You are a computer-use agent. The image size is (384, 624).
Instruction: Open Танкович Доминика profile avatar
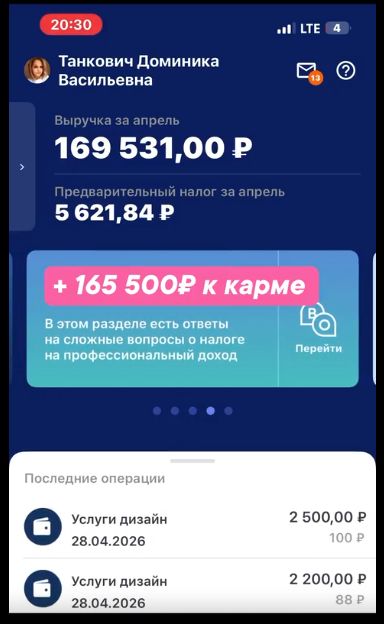[x=37, y=70]
